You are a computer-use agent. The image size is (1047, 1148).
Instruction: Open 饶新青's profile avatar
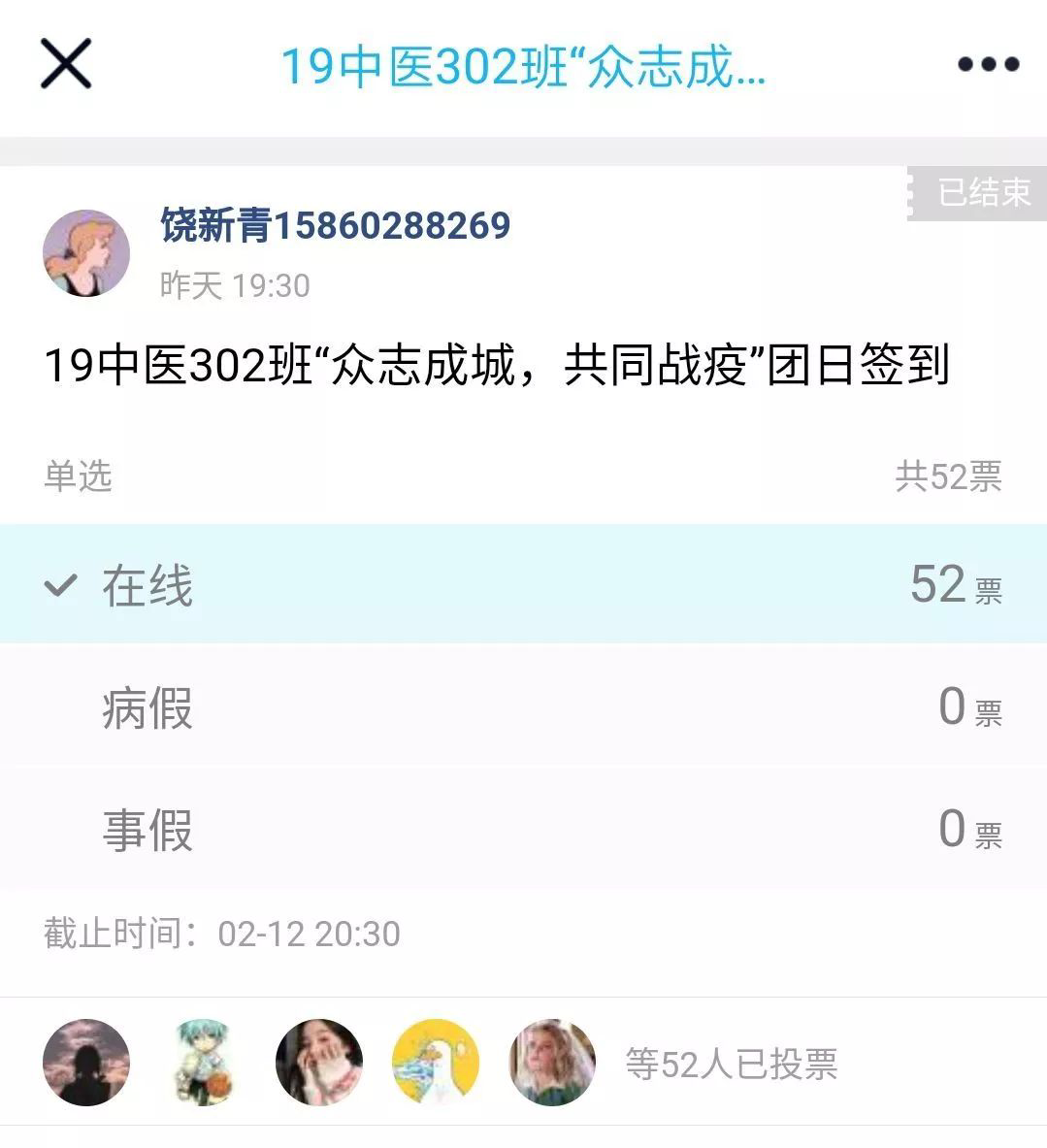[x=86, y=253]
